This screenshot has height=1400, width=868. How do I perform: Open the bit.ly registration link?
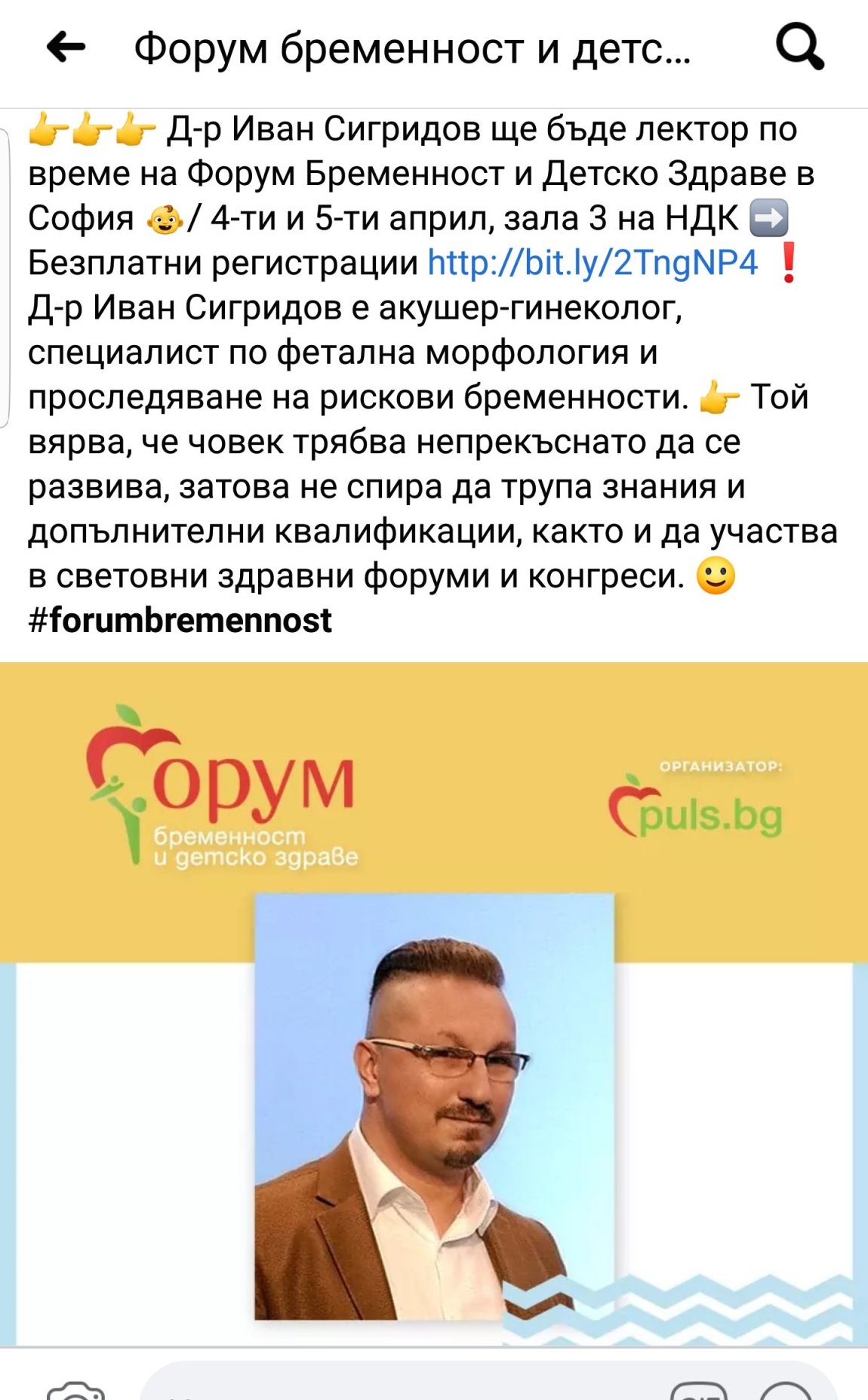(x=593, y=263)
